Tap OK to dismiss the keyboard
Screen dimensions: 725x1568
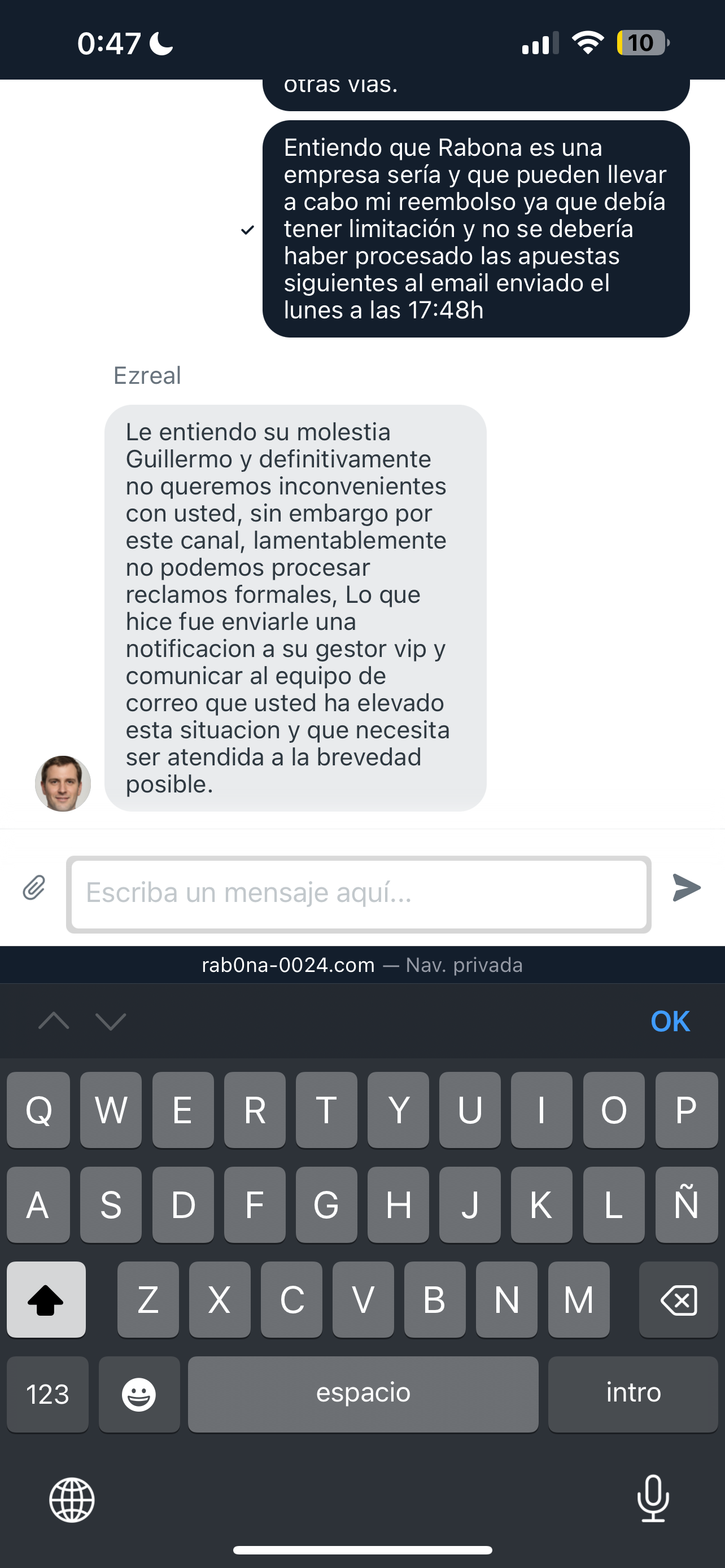(670, 1022)
